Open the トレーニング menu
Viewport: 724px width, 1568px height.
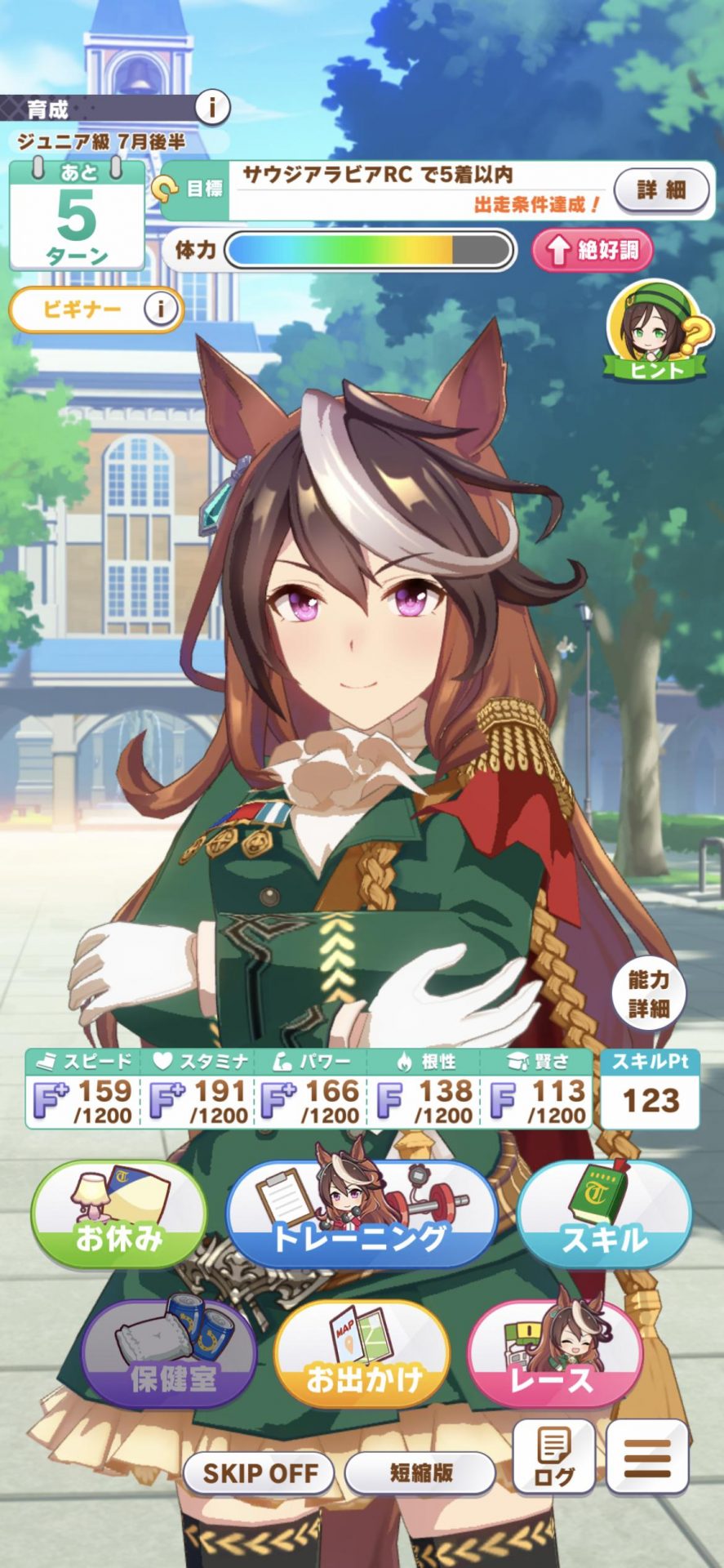(361, 1215)
